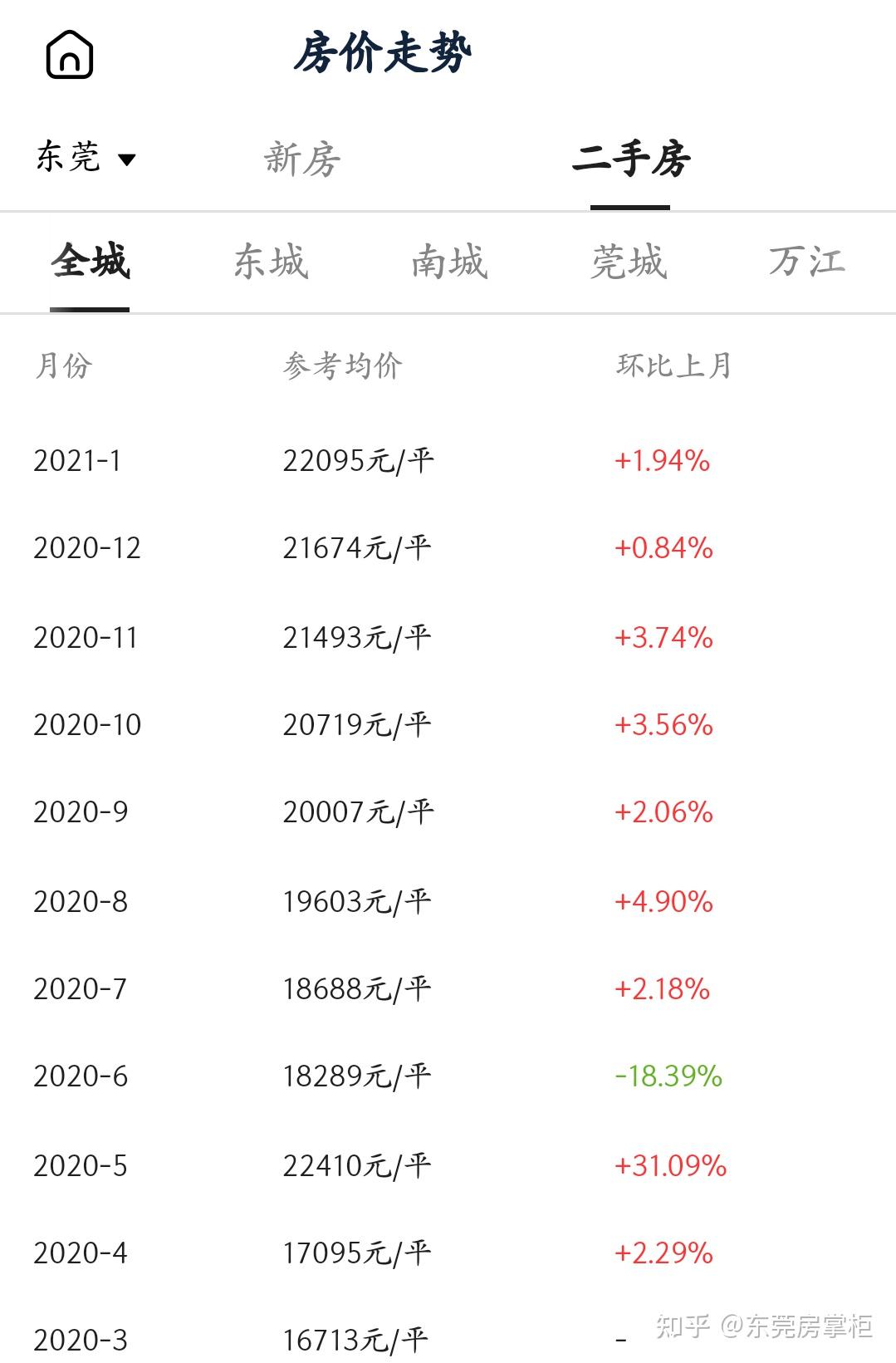View the 万江 district tab

pyautogui.click(x=806, y=262)
